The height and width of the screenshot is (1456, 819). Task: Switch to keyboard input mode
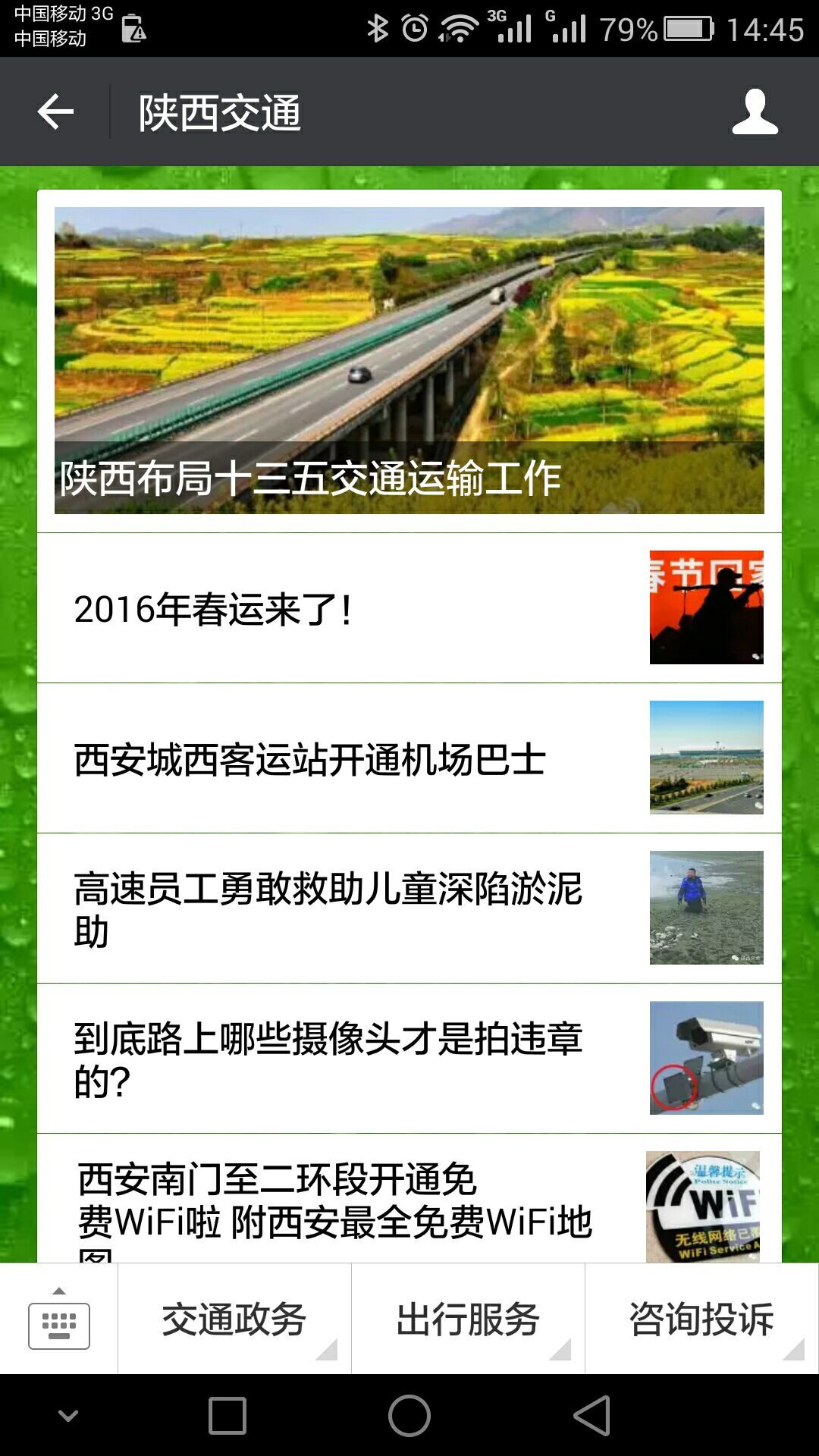59,1319
